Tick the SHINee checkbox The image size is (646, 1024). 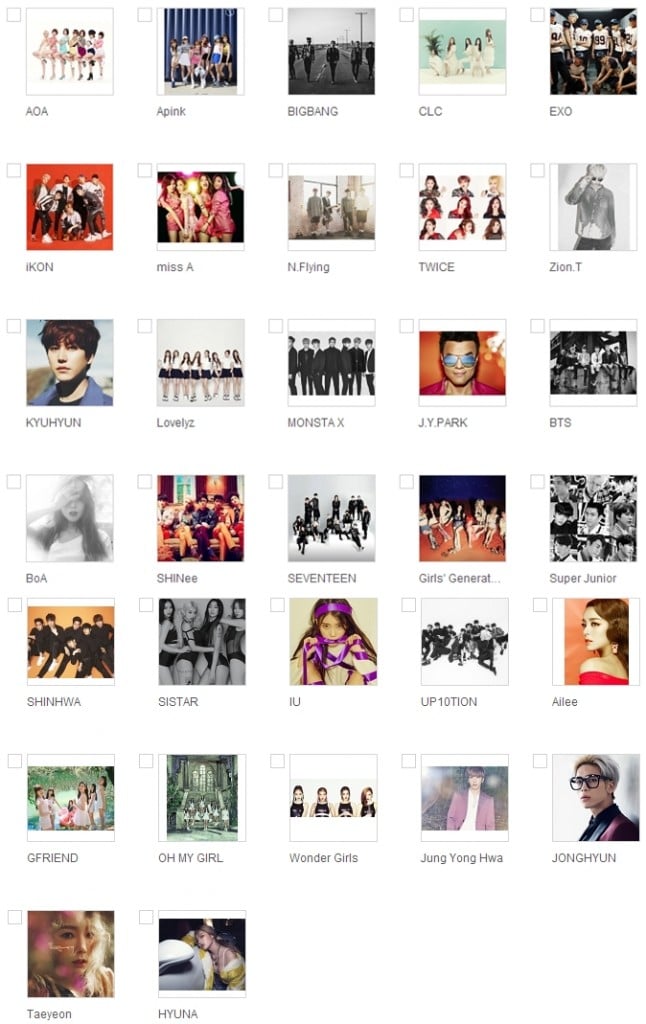point(145,482)
